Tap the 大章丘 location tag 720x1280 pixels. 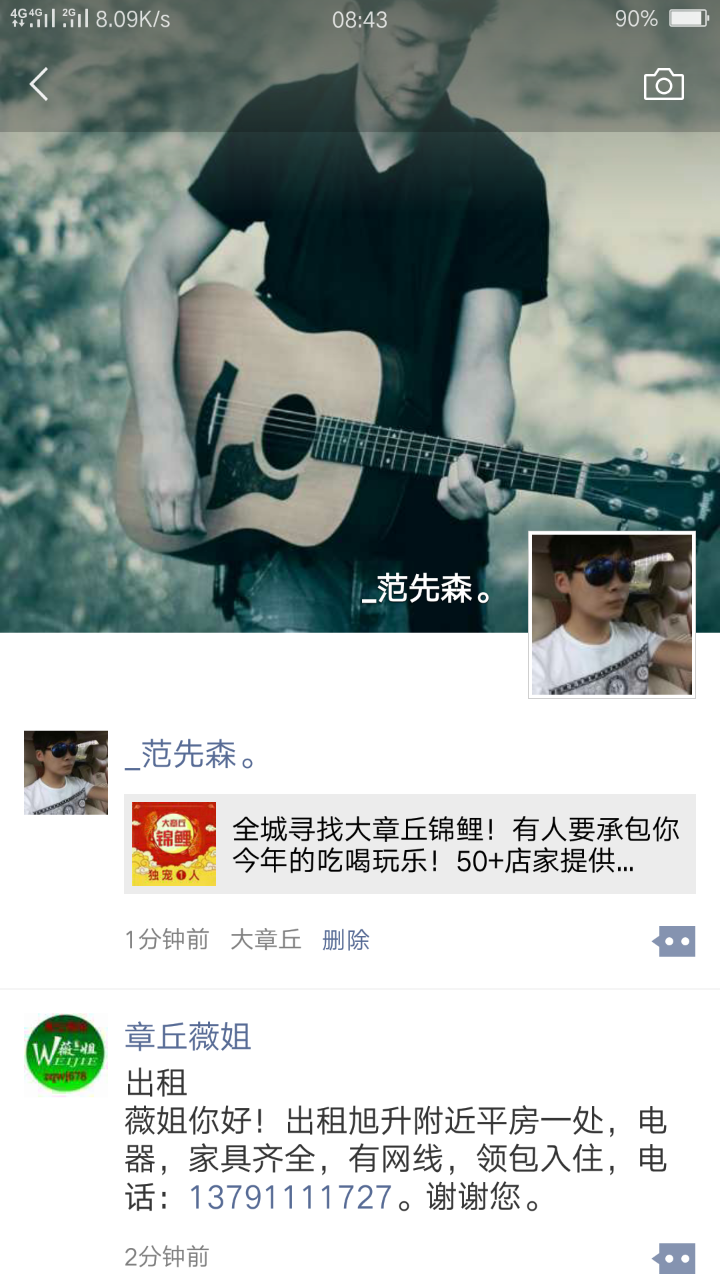(266, 940)
